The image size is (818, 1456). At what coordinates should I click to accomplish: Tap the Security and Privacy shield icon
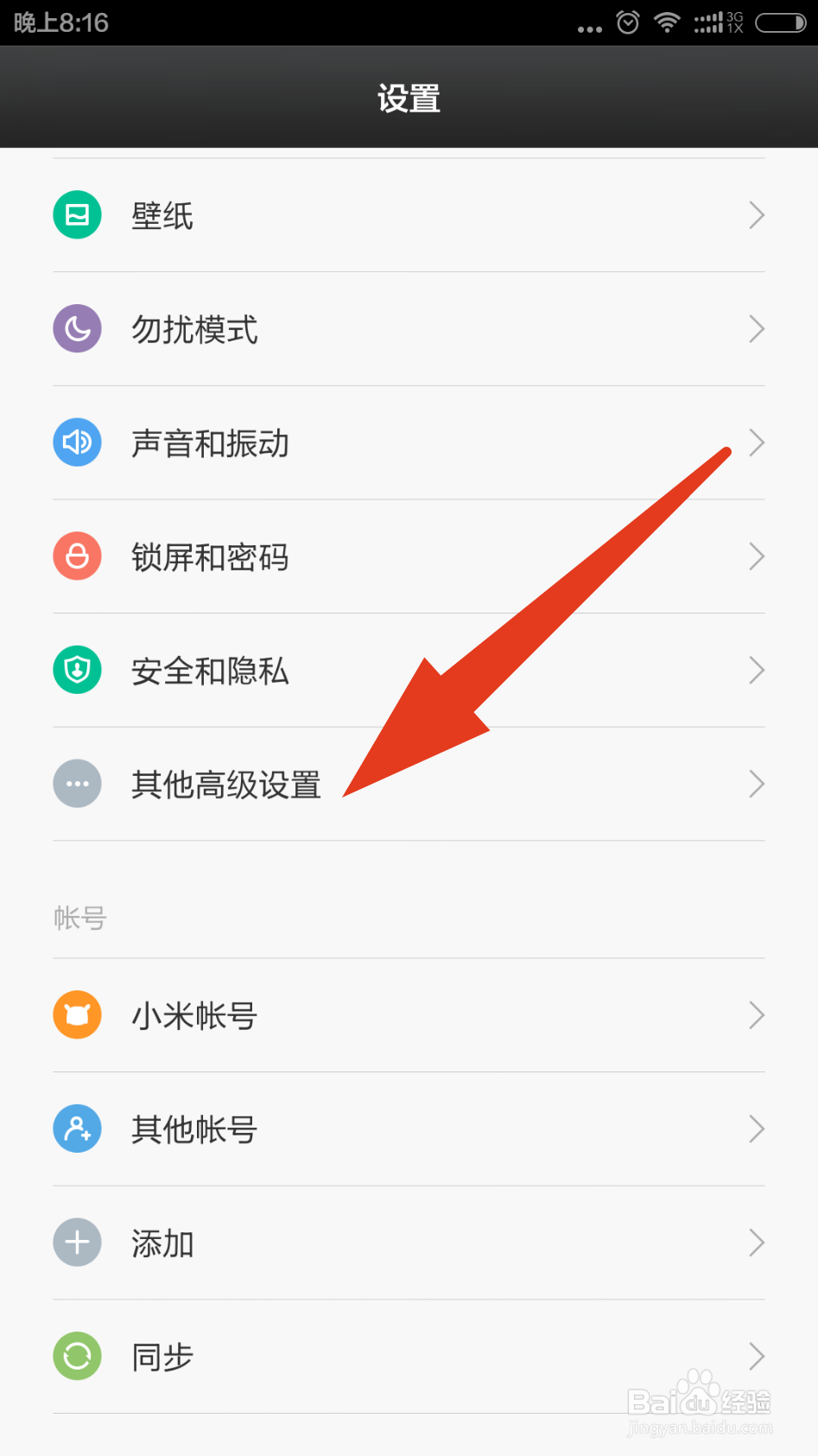click(77, 670)
